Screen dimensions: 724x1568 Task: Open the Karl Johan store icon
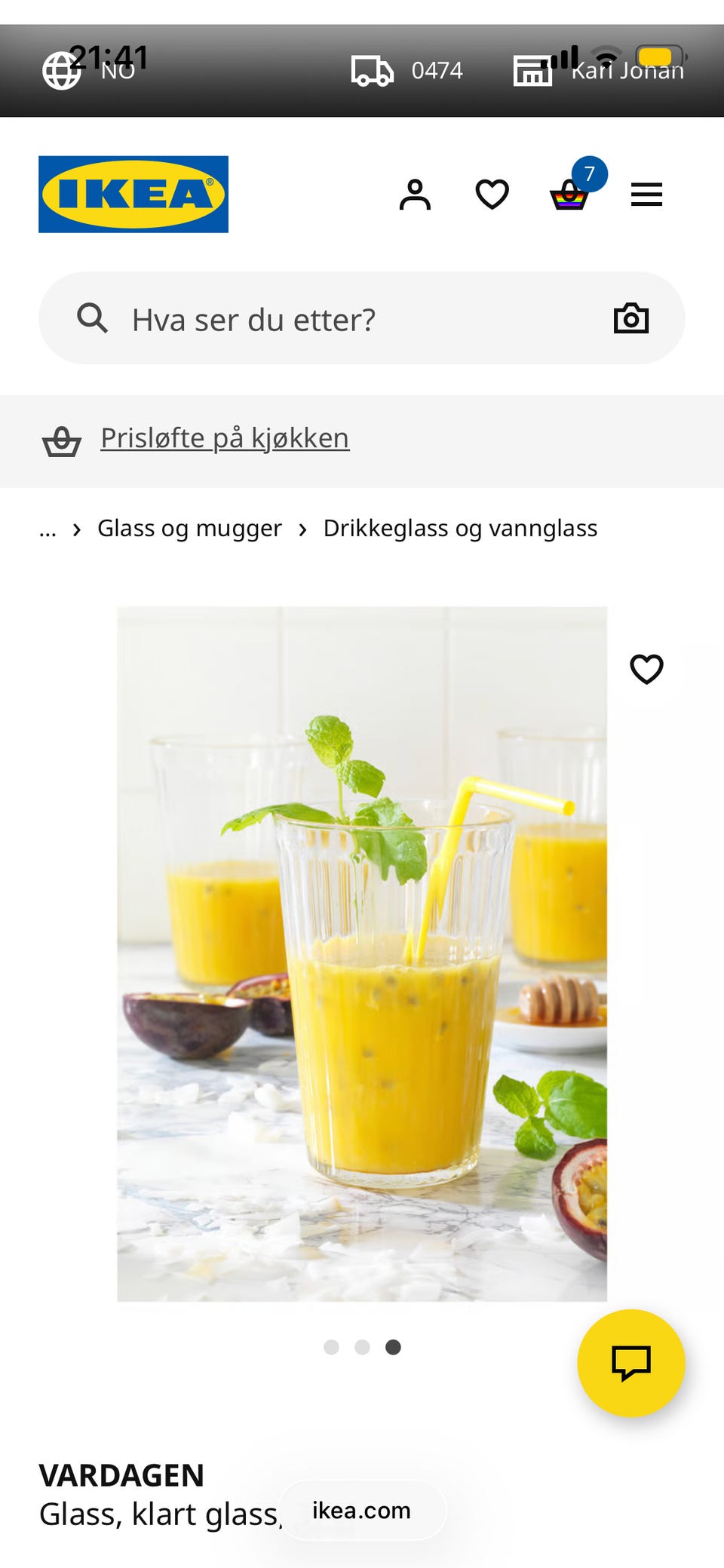[533, 69]
